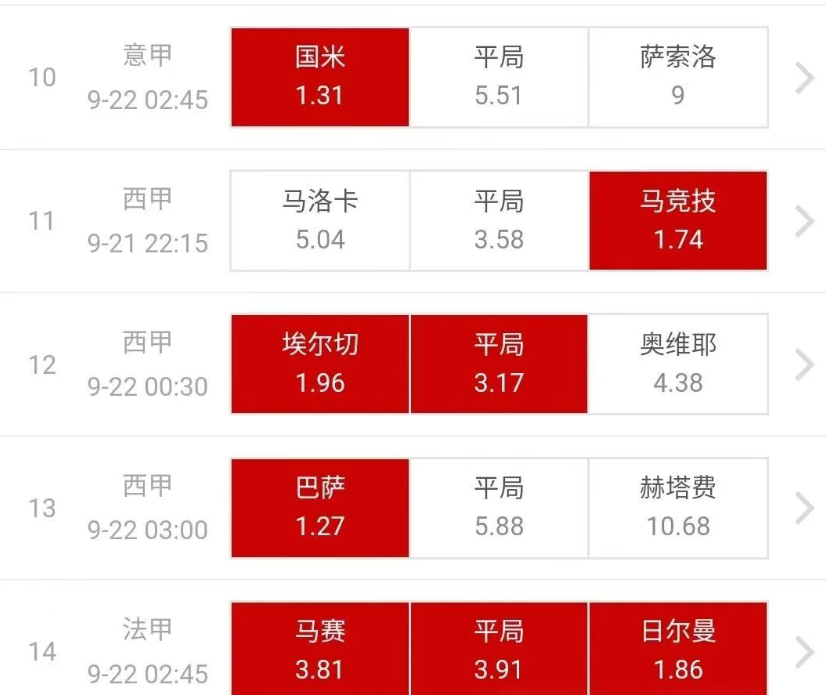Open the 马赛 vs 日尔曼 match chevron

[x=804, y=652]
